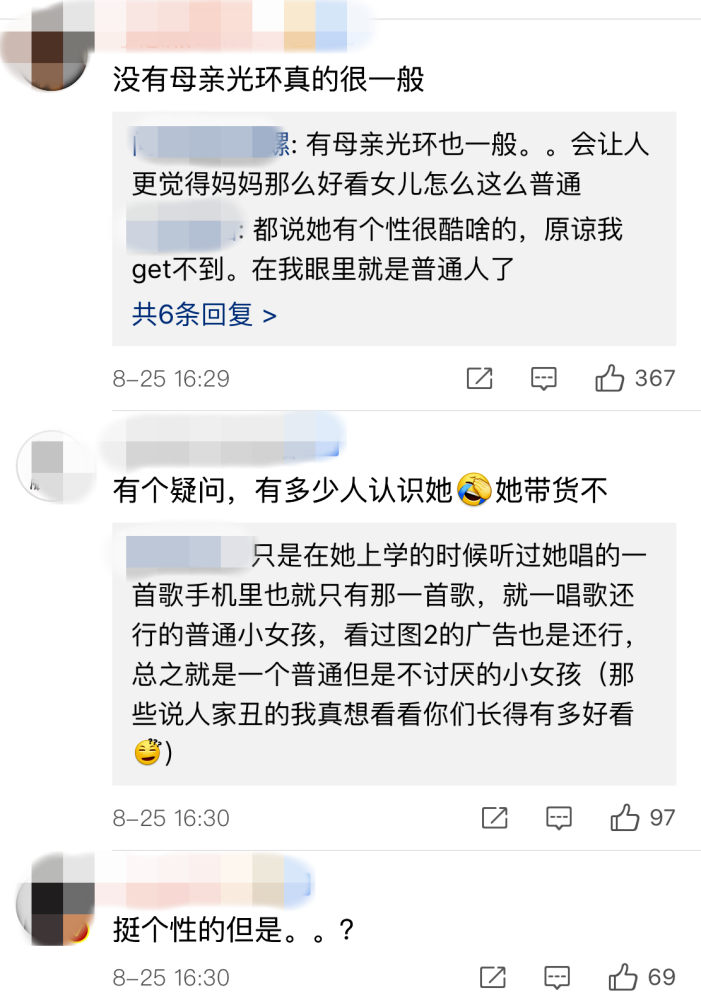The height and width of the screenshot is (1000, 701).
Task: Repost the comment 挺个性的但是
Action: (495, 977)
